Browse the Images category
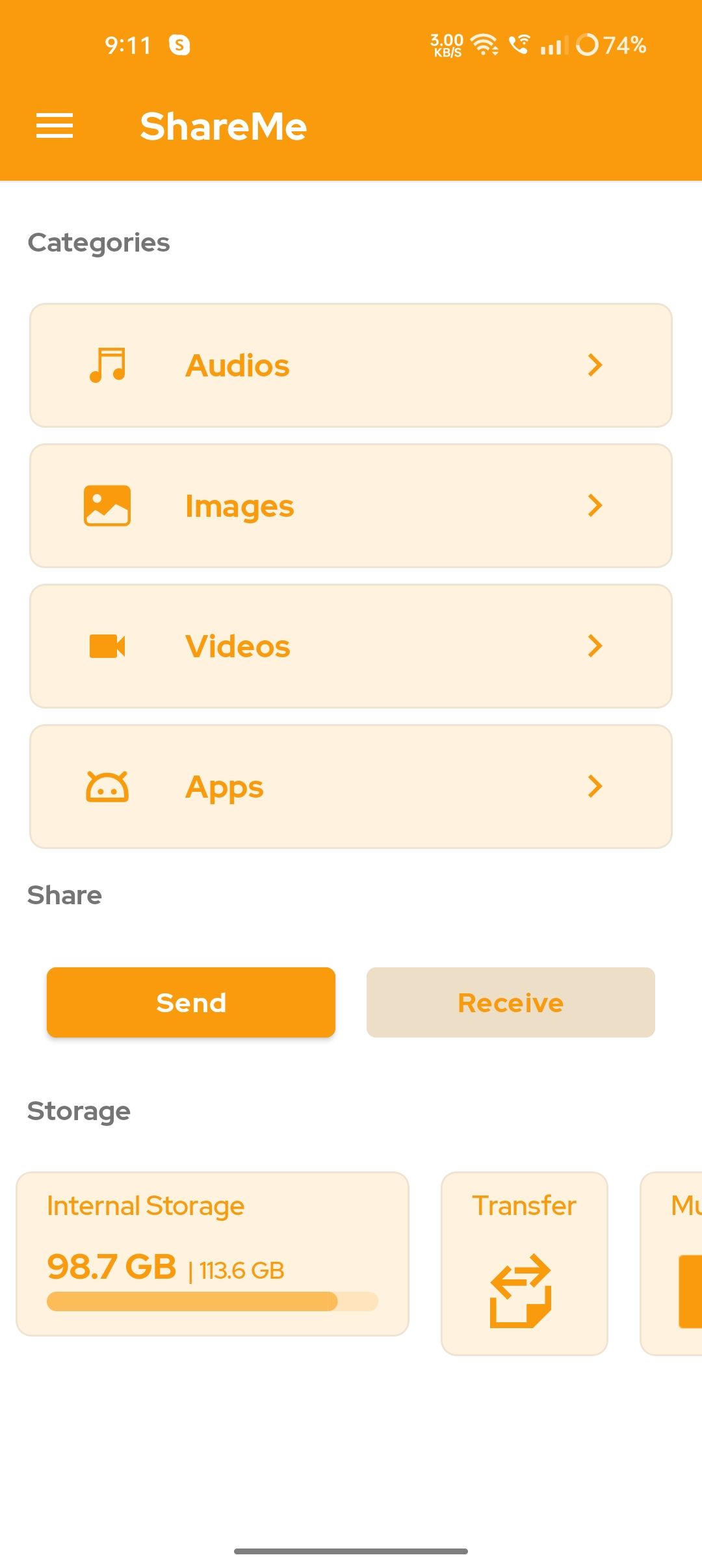Image resolution: width=702 pixels, height=1568 pixels. [x=351, y=506]
